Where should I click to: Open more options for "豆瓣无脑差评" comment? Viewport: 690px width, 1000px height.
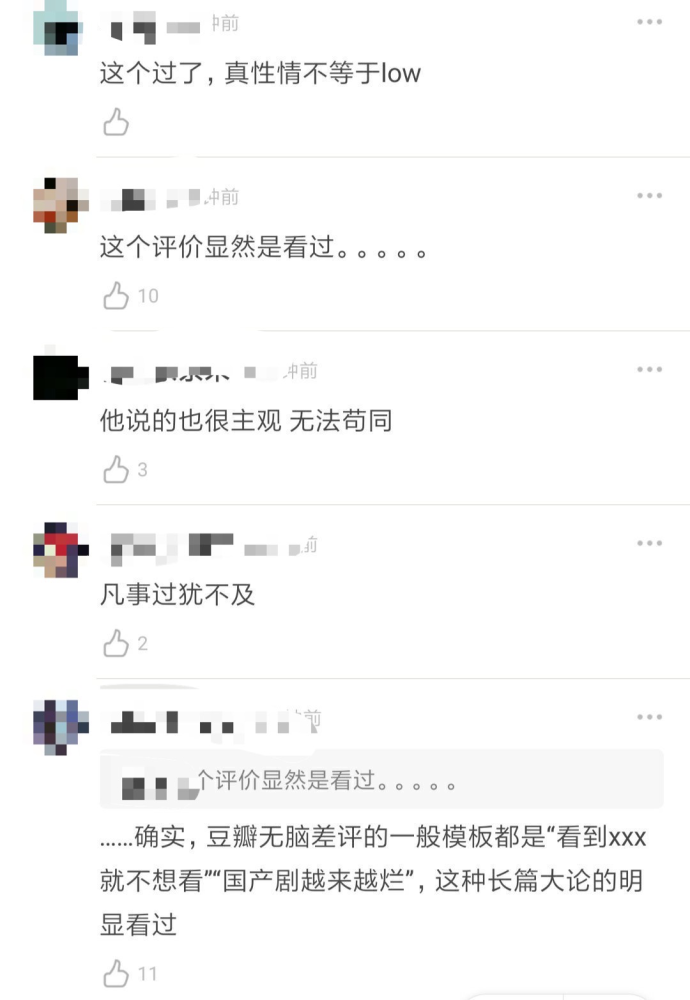point(650,717)
